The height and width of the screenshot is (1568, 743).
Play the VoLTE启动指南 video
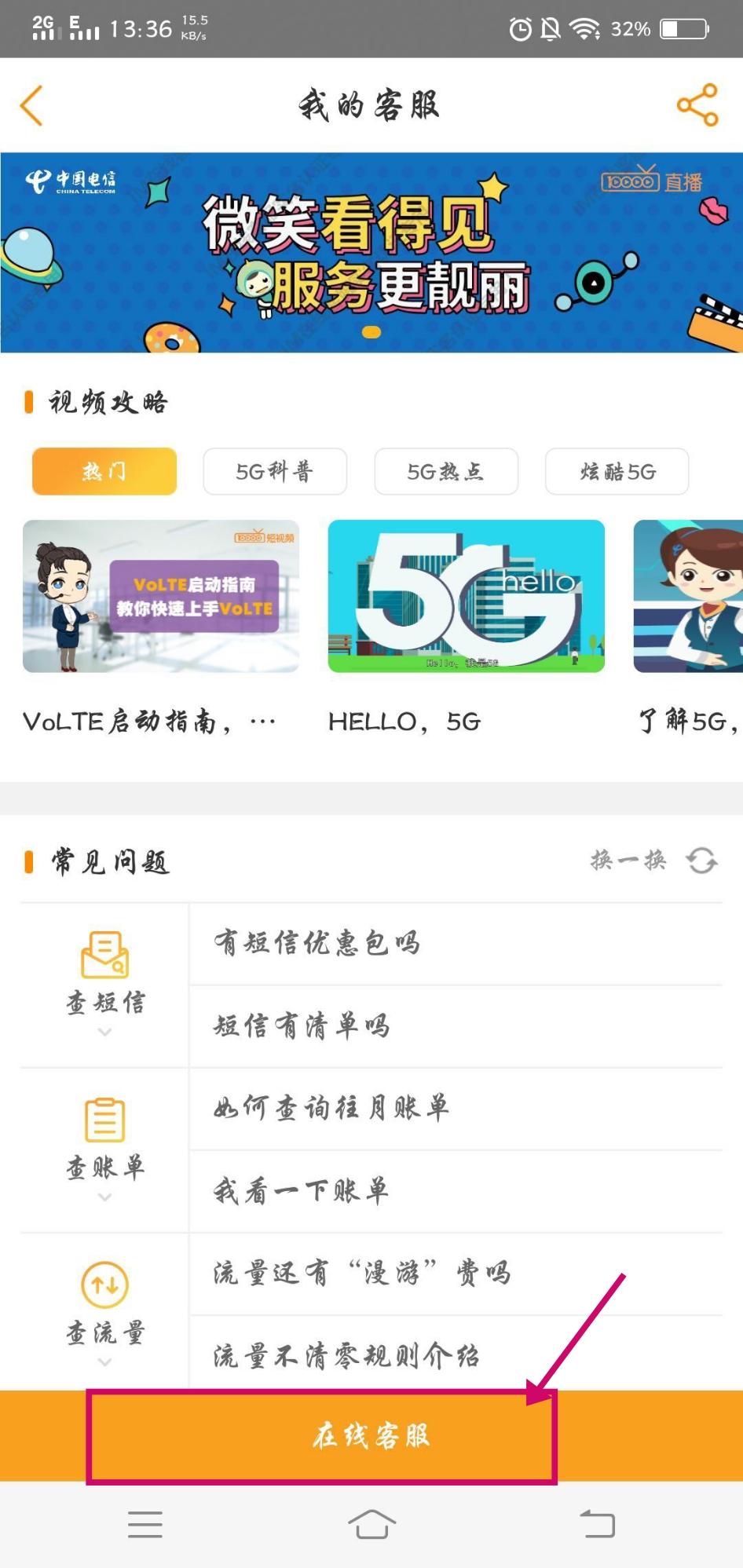[161, 596]
